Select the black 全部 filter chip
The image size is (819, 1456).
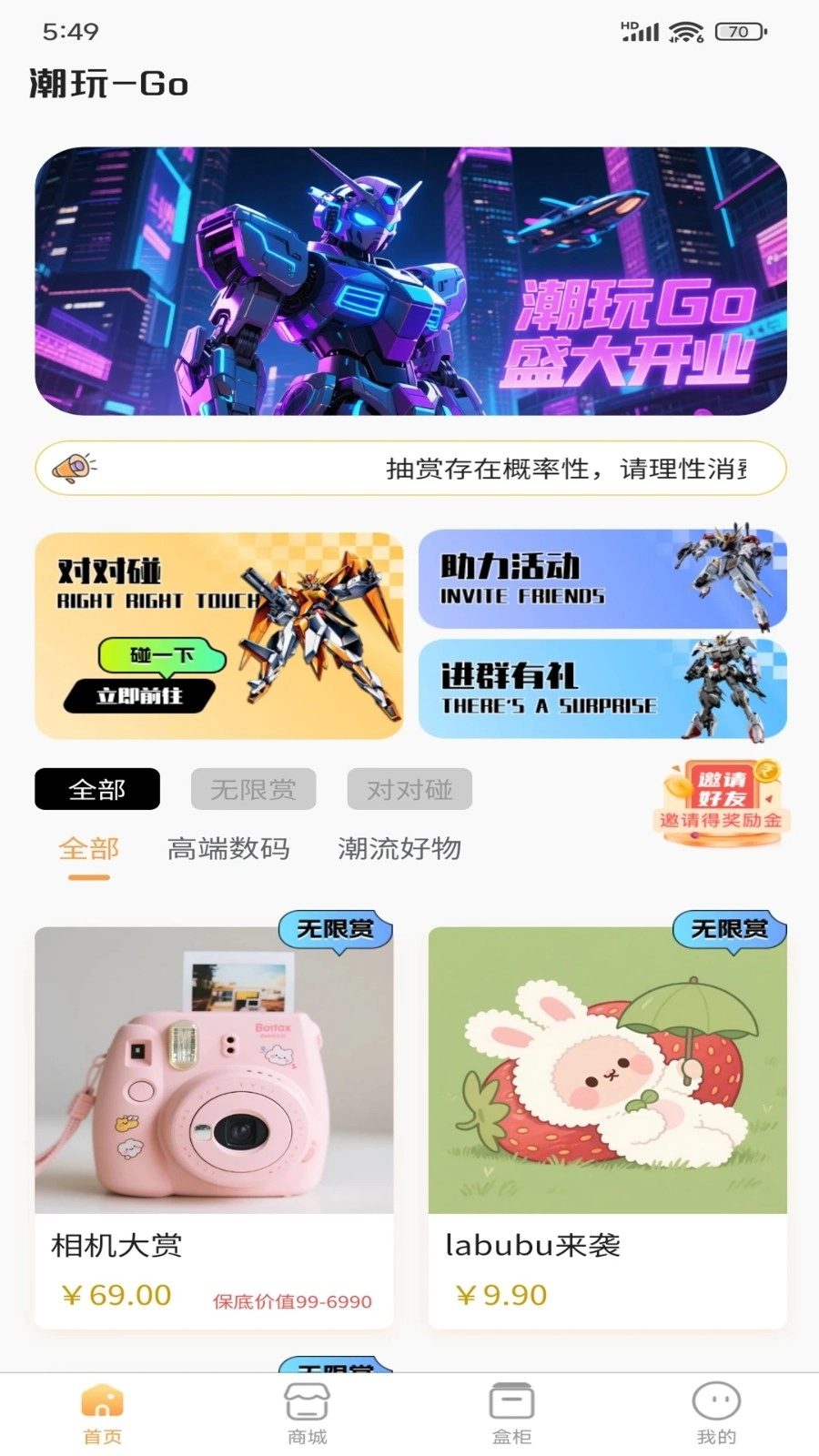[96, 789]
